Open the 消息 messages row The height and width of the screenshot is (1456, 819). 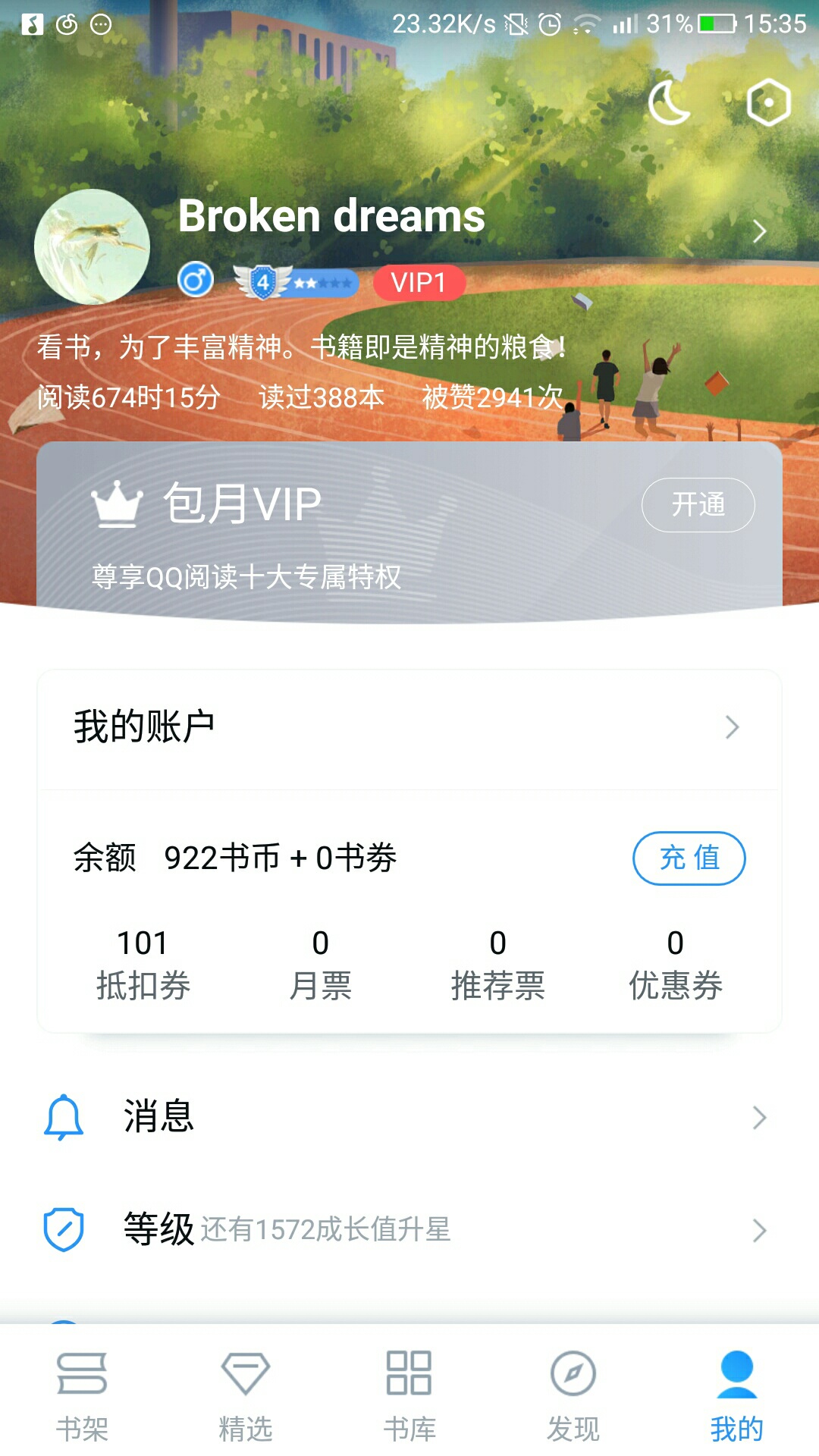point(409,1117)
